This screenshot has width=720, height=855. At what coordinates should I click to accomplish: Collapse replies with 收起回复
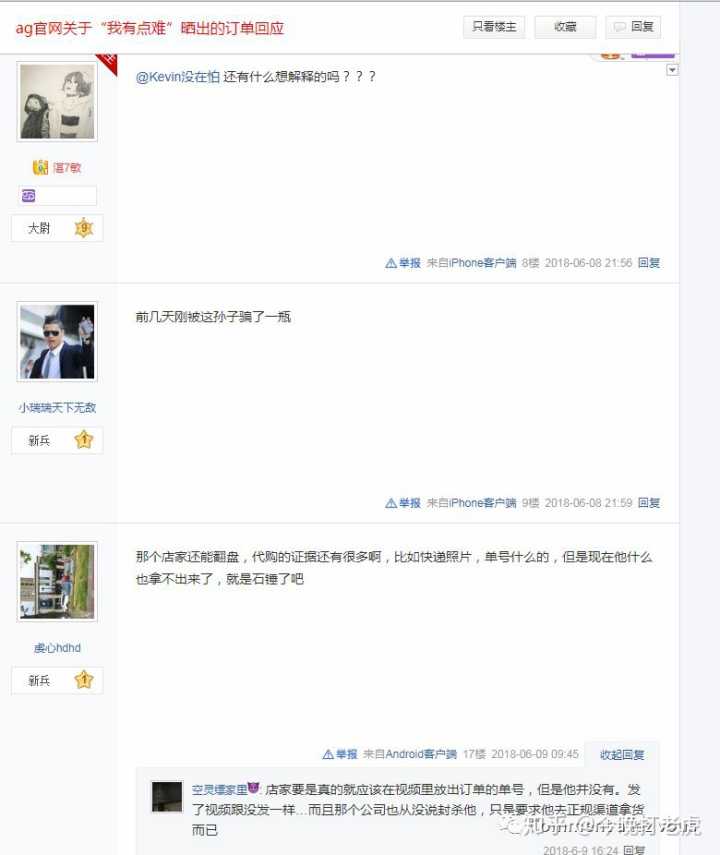(x=622, y=754)
